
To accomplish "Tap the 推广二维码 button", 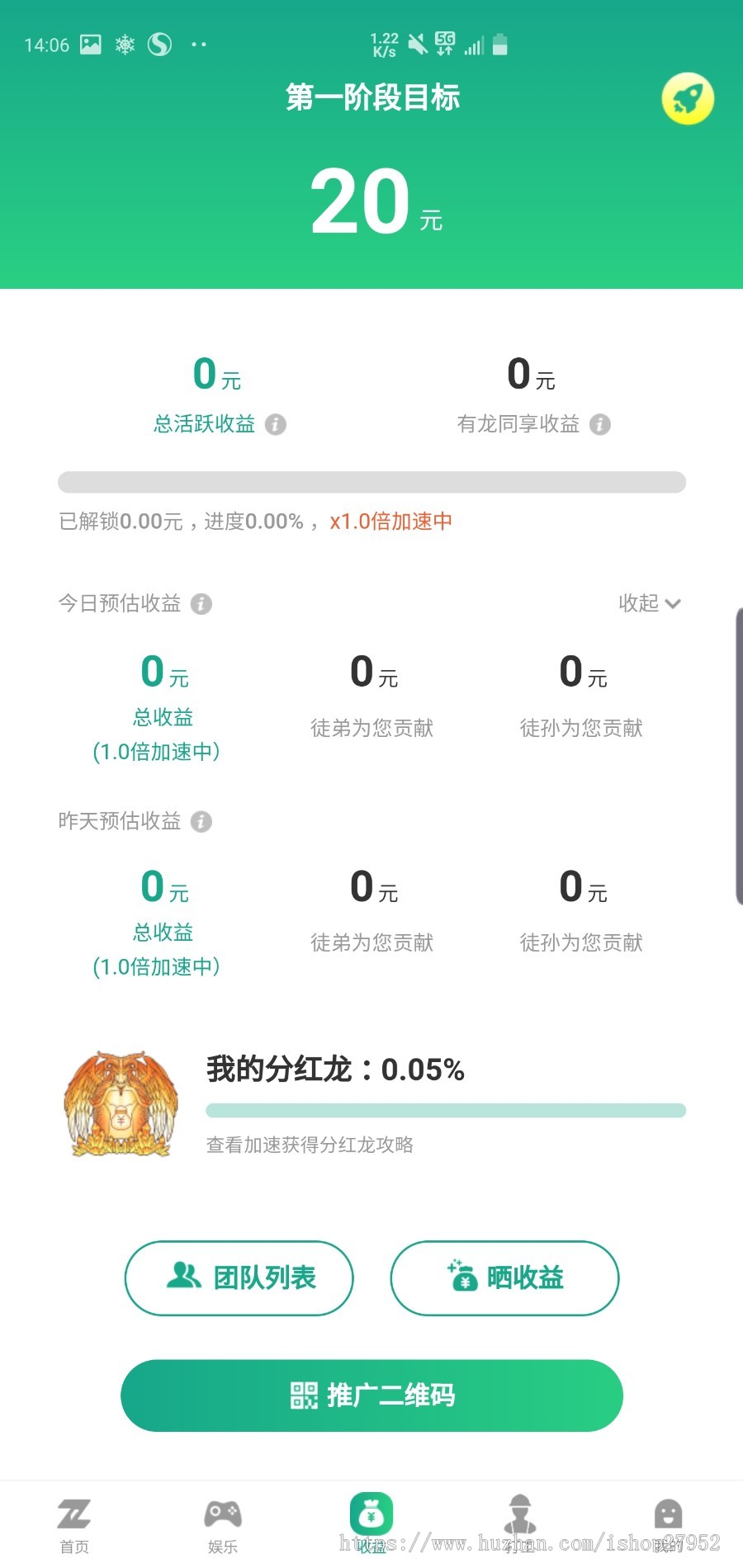I will [x=371, y=1396].
